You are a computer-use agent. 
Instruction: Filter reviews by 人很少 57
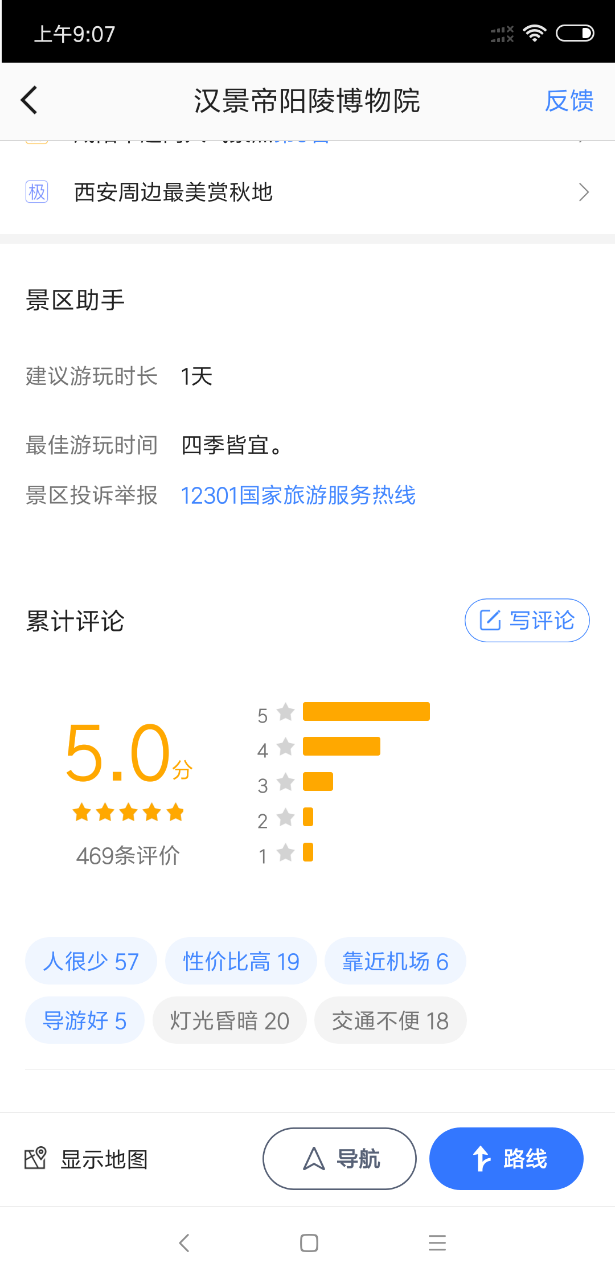pyautogui.click(x=91, y=962)
